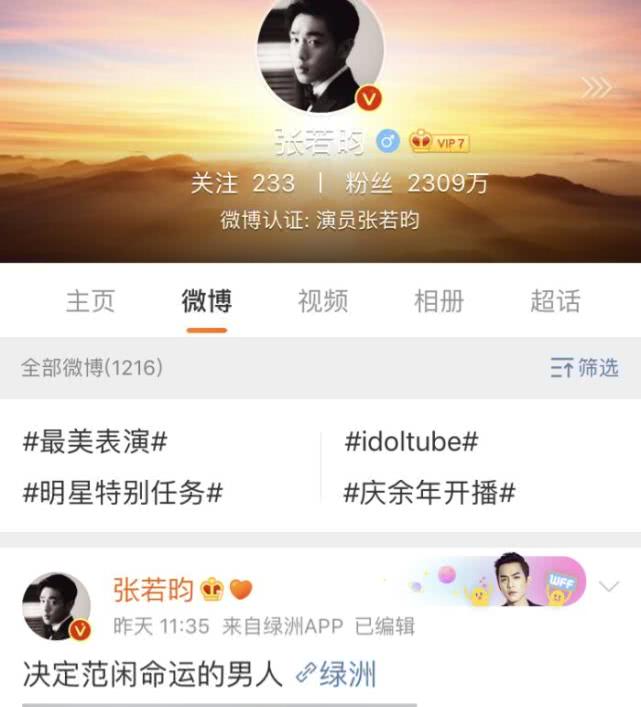The width and height of the screenshot is (641, 707).
Task: View the #庆余年开播# topic
Action: [x=429, y=492]
